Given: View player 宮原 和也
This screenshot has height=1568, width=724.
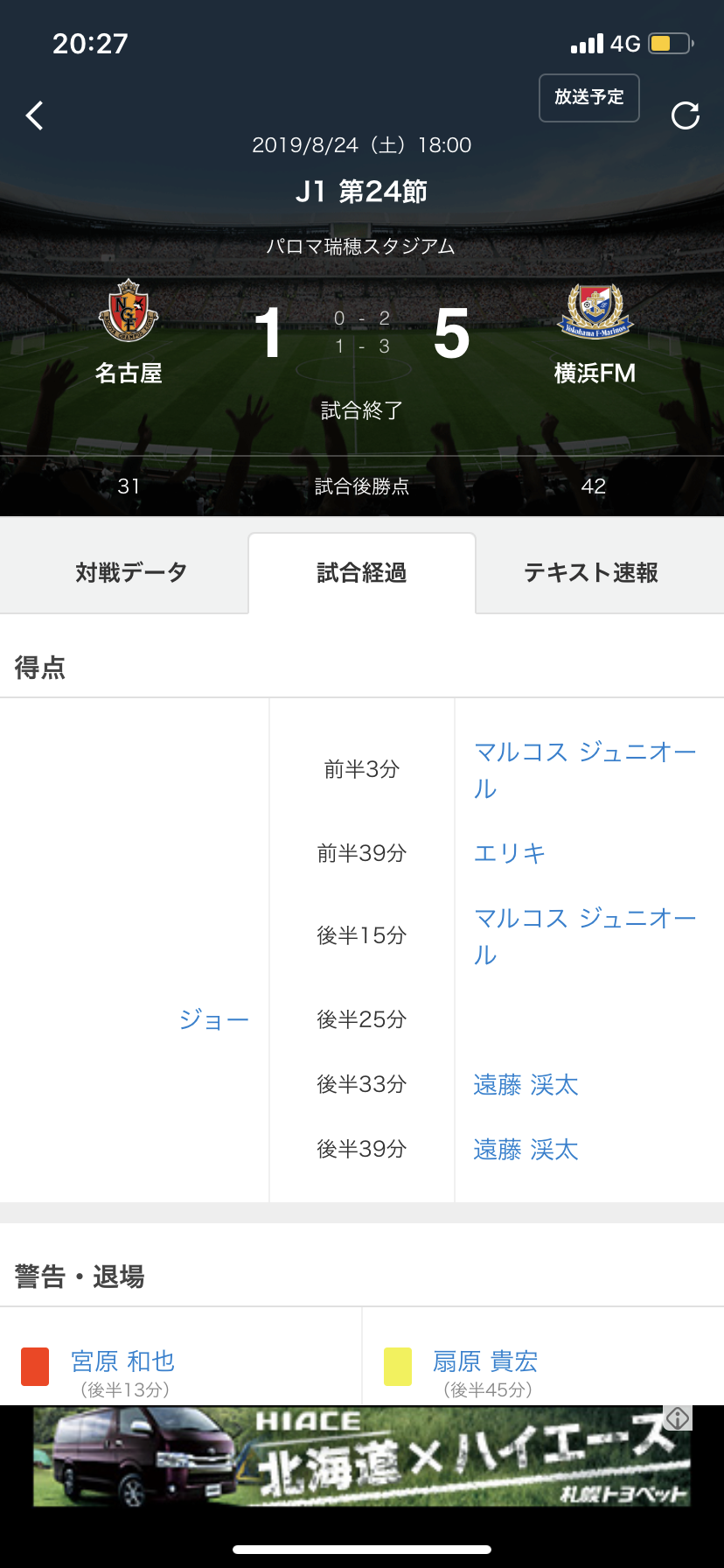Looking at the screenshot, I should 122,1361.
